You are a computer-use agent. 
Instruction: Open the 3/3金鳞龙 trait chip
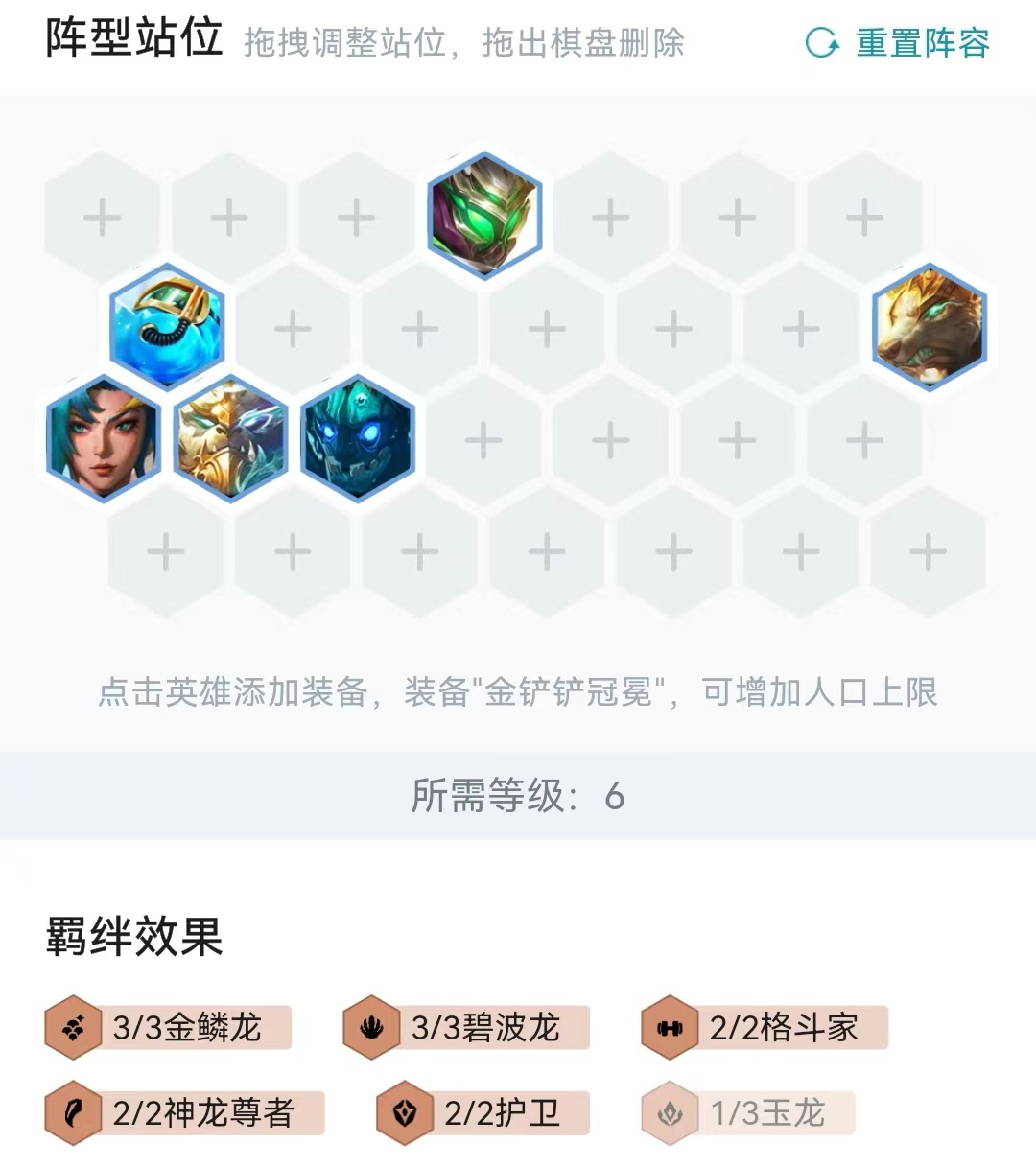(x=169, y=1028)
